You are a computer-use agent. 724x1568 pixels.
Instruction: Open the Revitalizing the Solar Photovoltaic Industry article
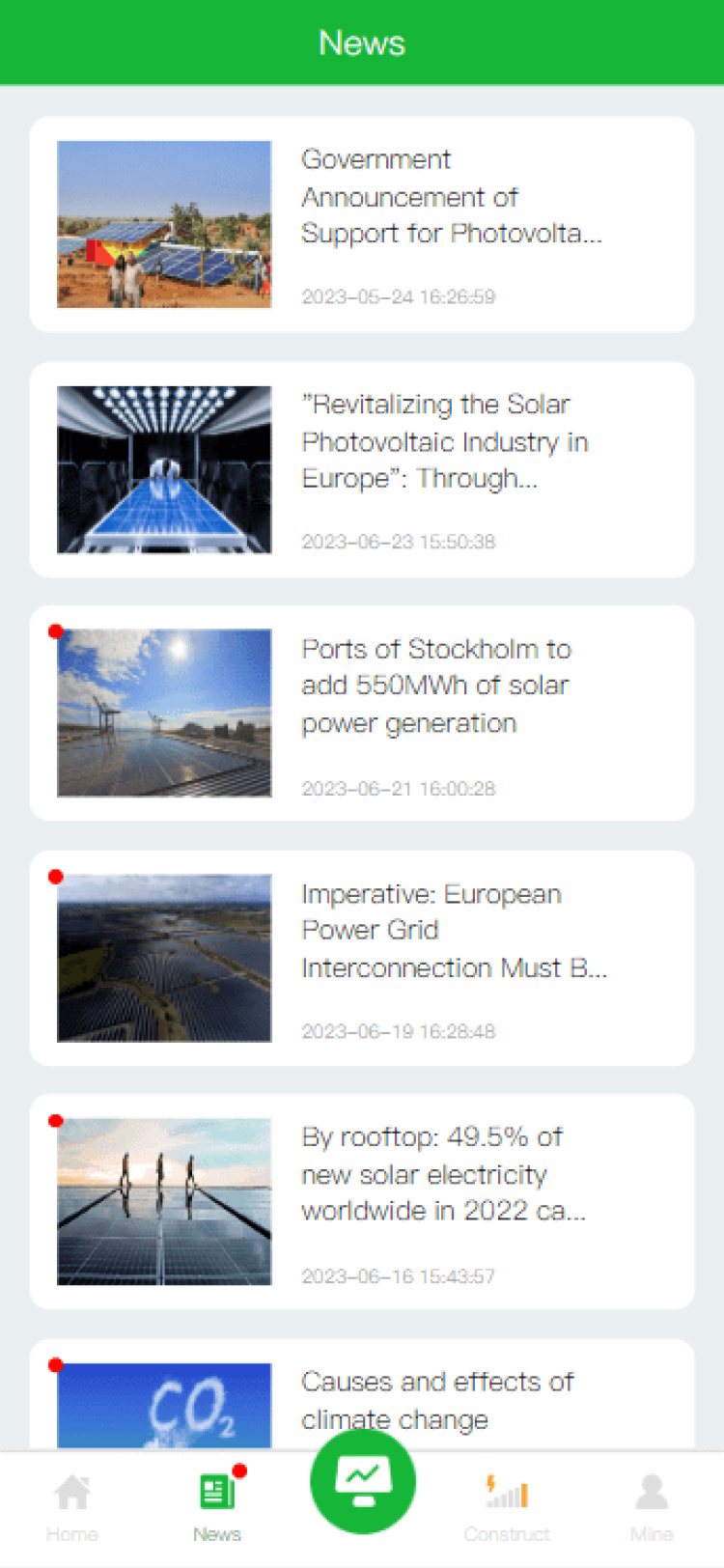pos(362,470)
